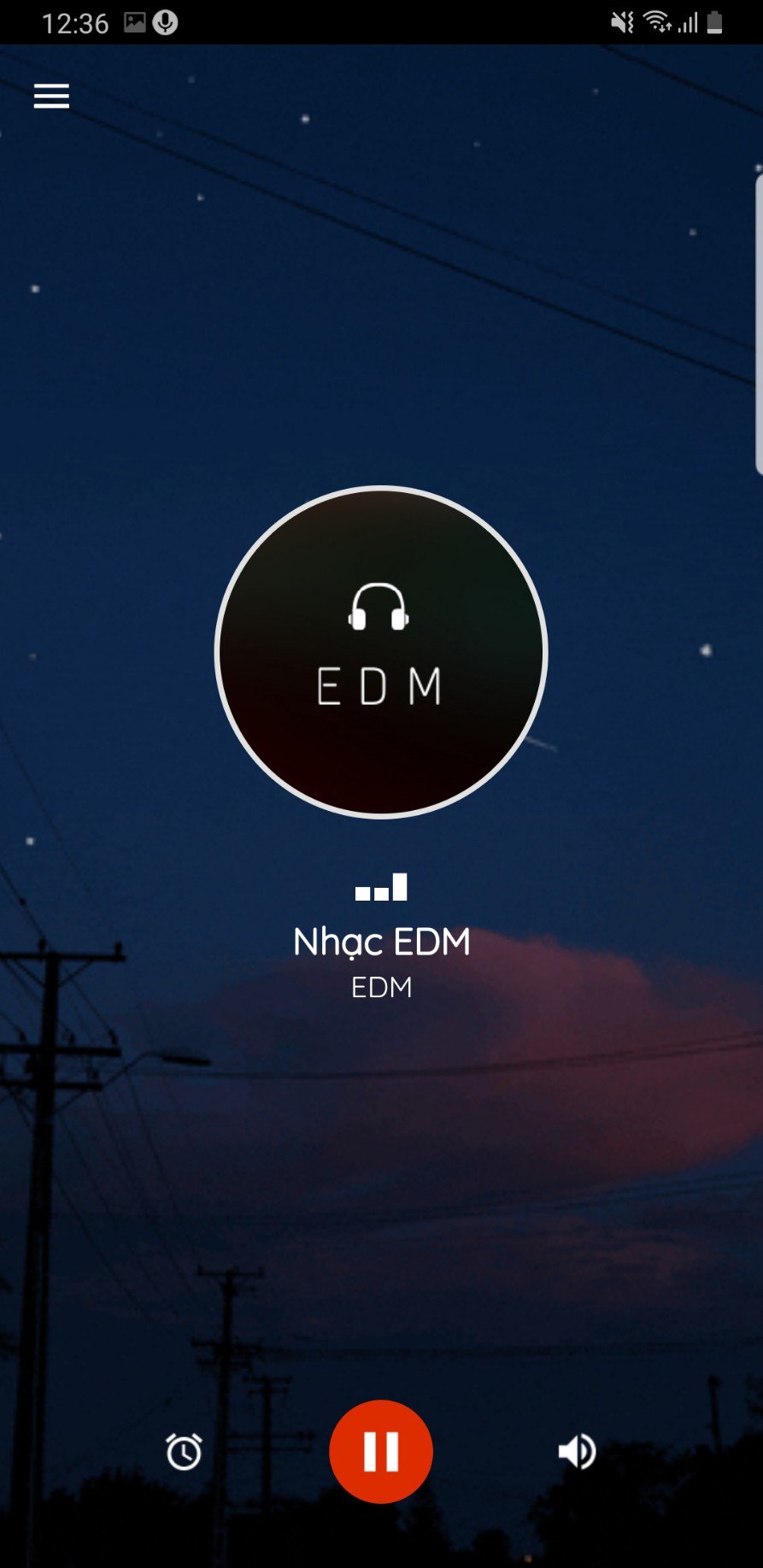This screenshot has width=763, height=1568.
Task: Open the hamburger menu at top left
Action: click(x=50, y=96)
